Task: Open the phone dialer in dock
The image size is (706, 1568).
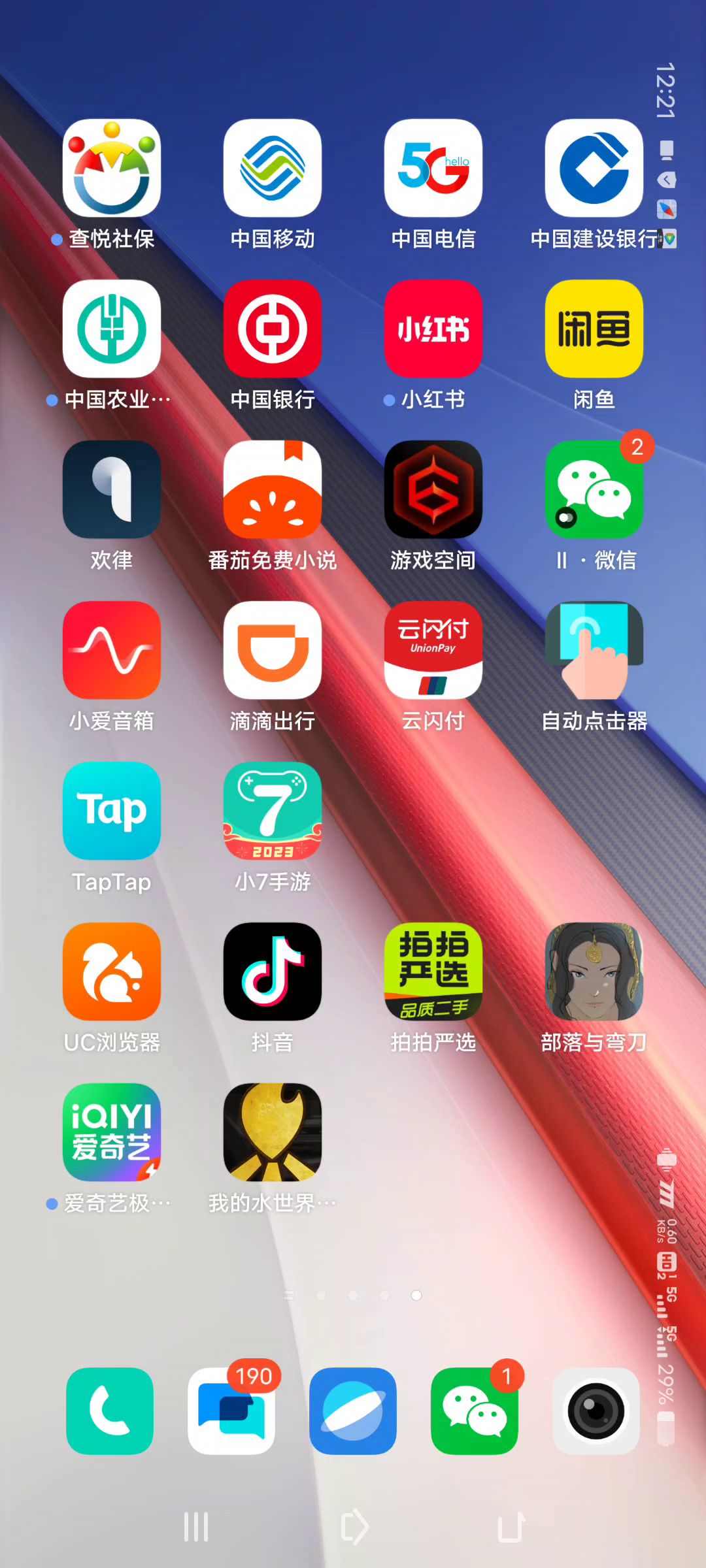Action: point(110,1411)
